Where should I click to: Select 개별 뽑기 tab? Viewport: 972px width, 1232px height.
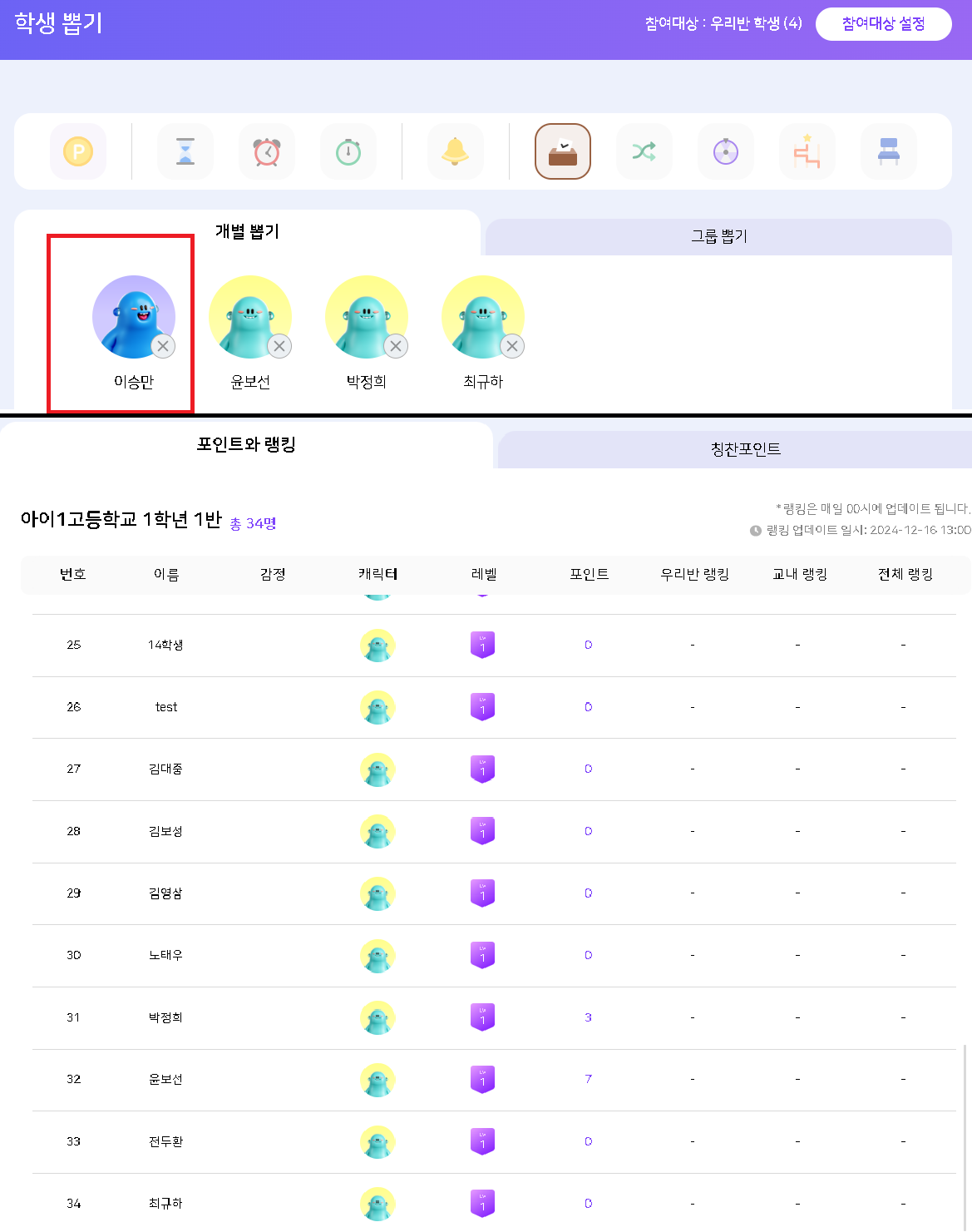coord(247,232)
